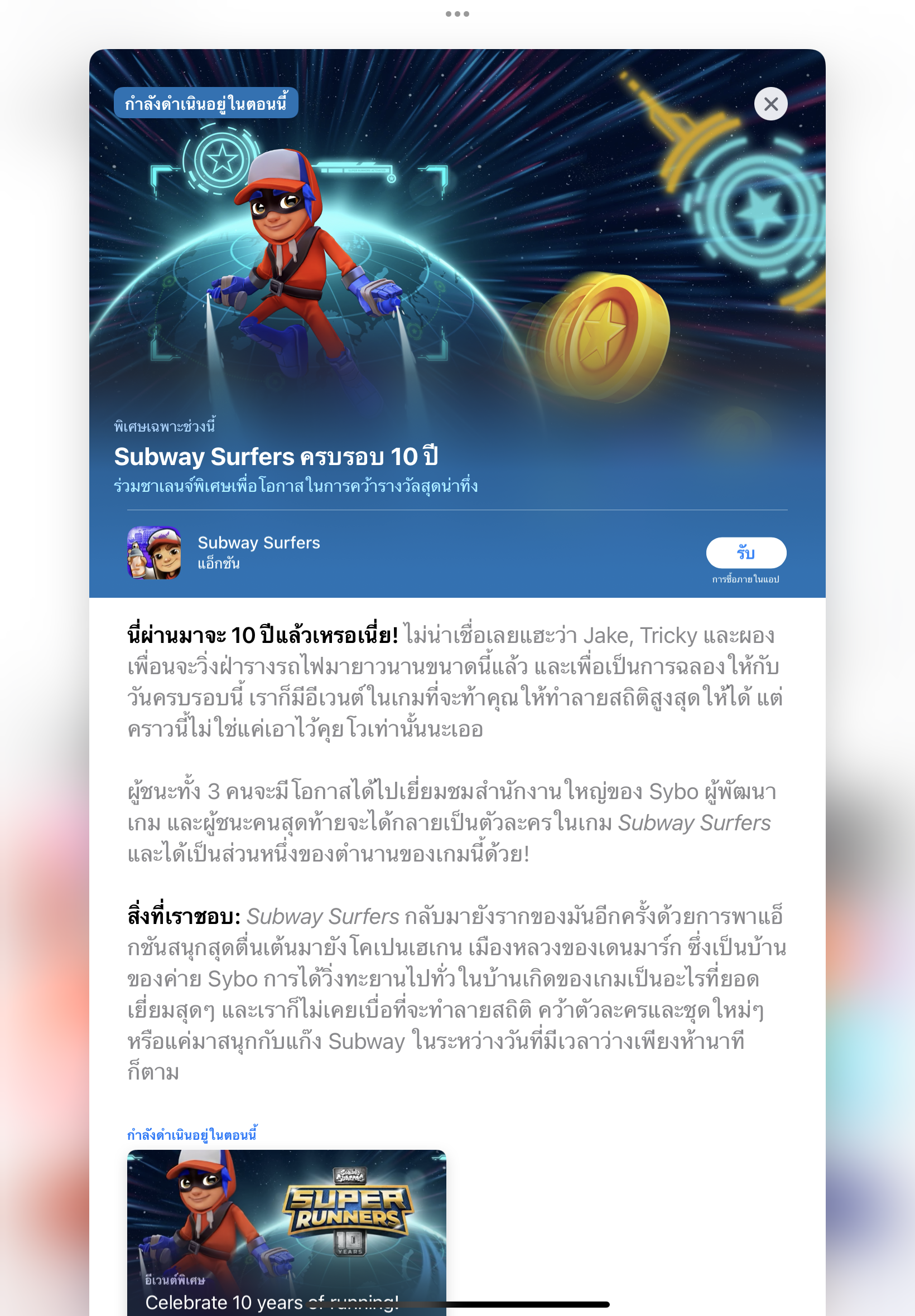Open the three-dot menu at top

point(457,14)
